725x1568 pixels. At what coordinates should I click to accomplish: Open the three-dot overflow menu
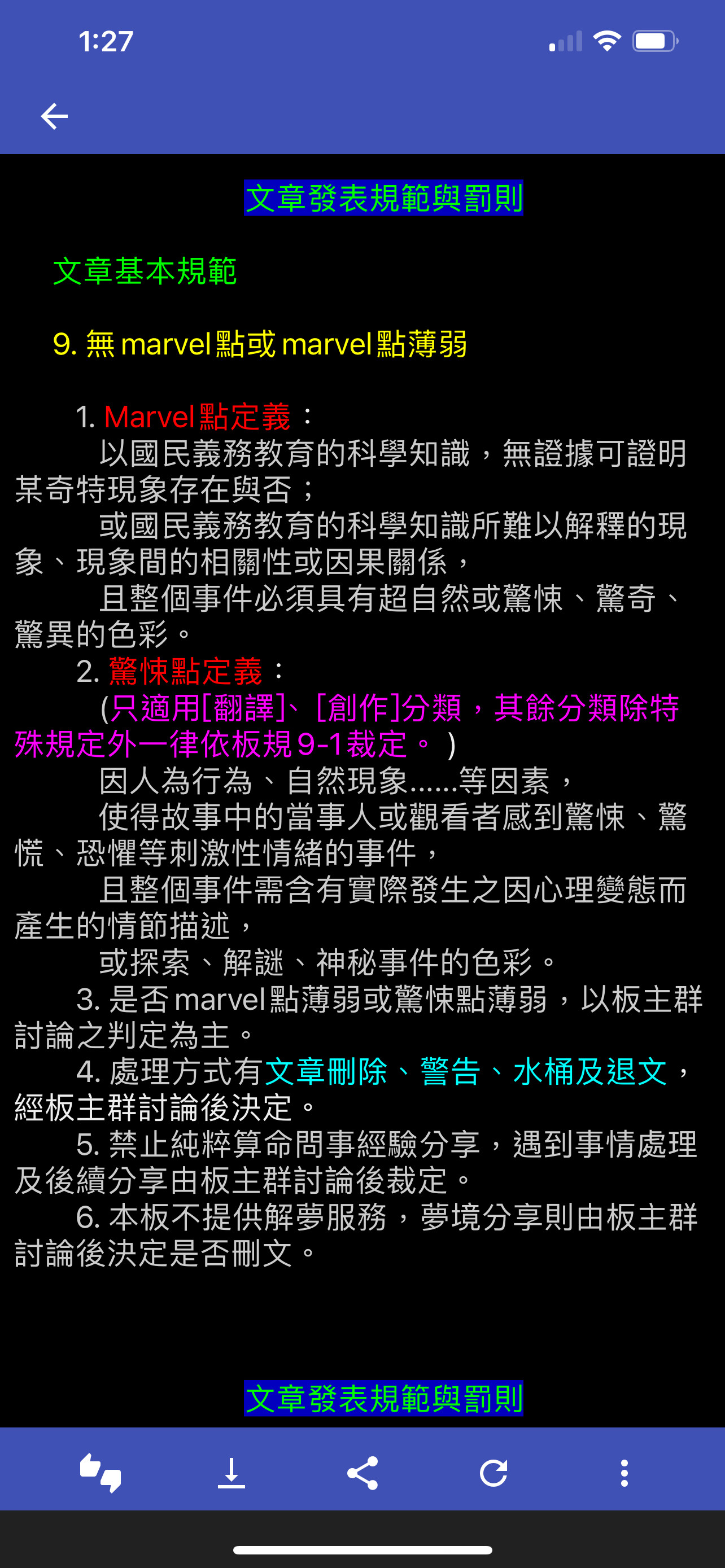tap(624, 1473)
